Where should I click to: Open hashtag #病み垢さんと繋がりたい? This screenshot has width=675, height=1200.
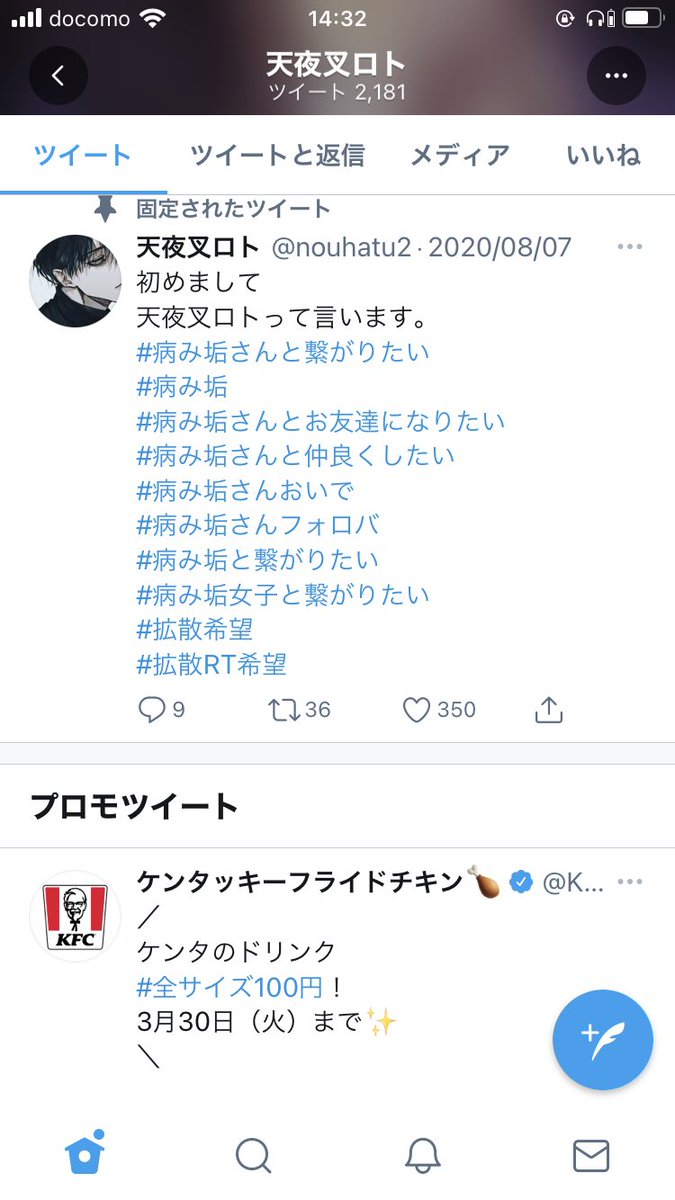coord(283,352)
